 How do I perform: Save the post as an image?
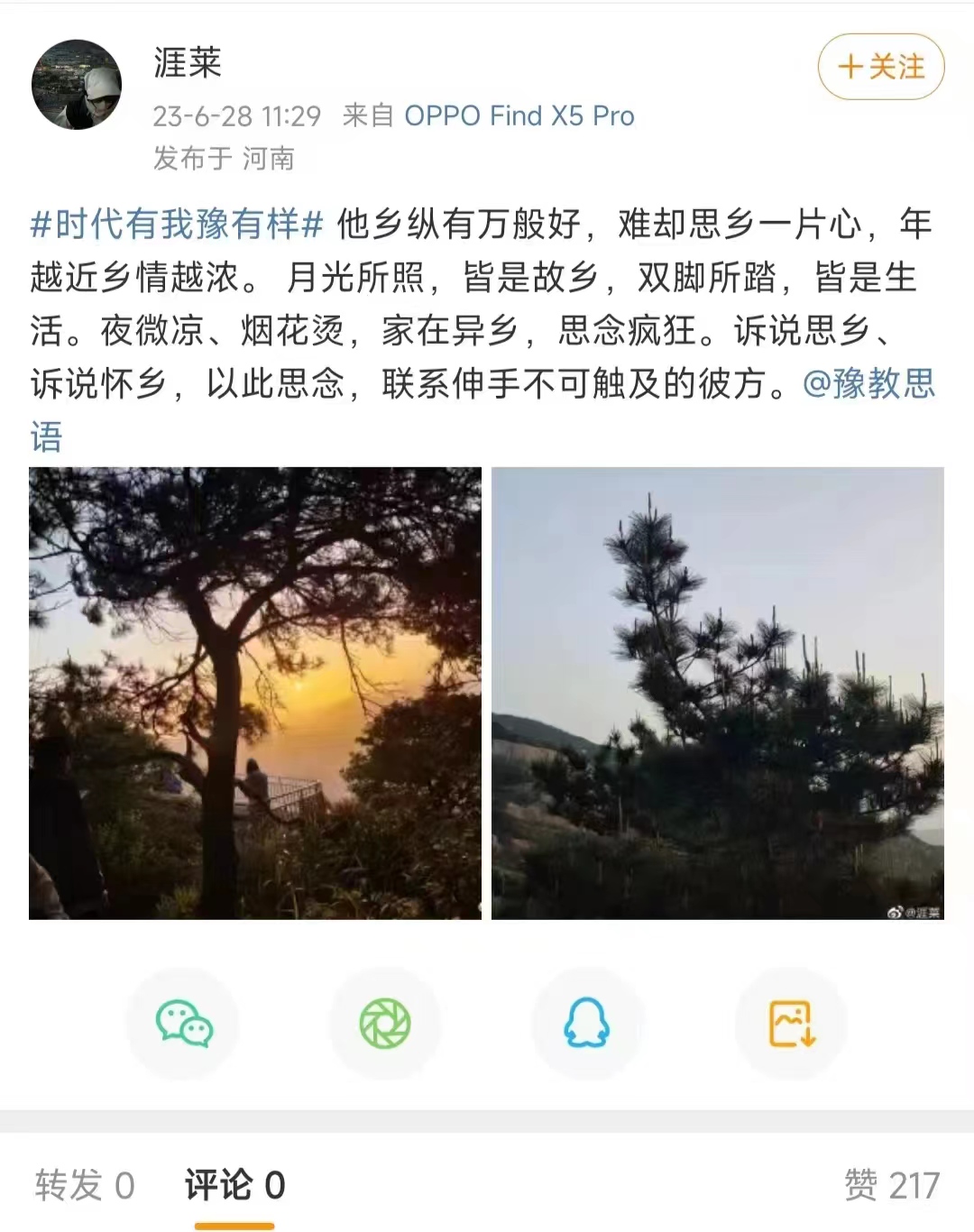[791, 1024]
